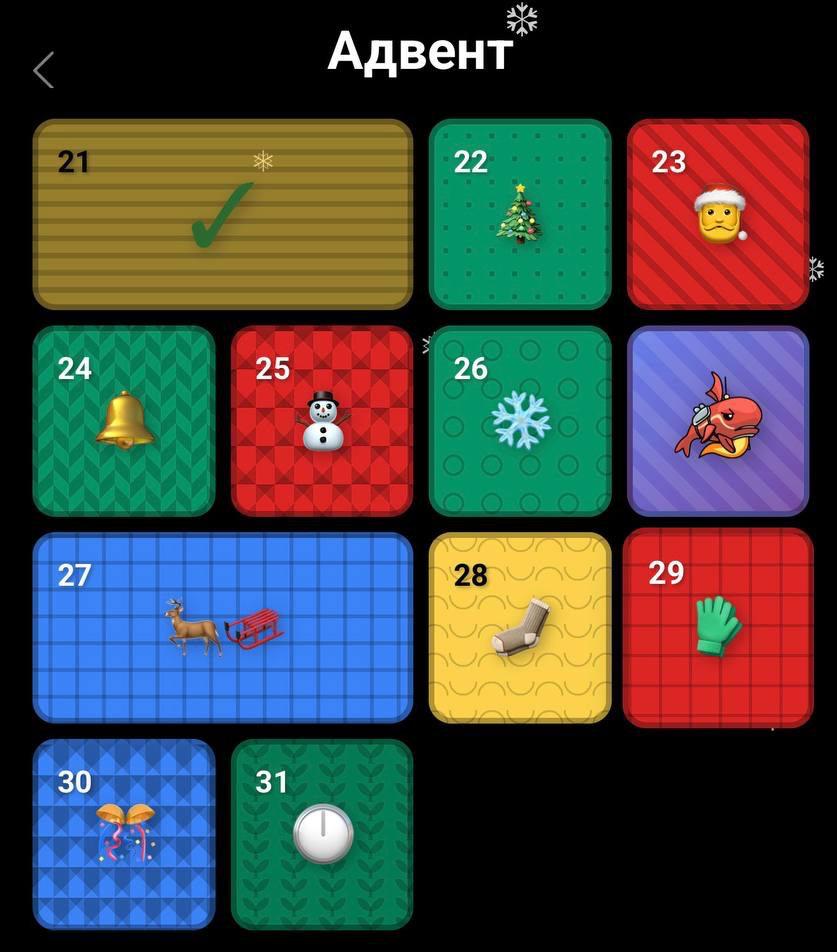Image resolution: width=837 pixels, height=952 pixels.
Task: Tap day 26 with the snowflake
Action: [x=520, y=420]
